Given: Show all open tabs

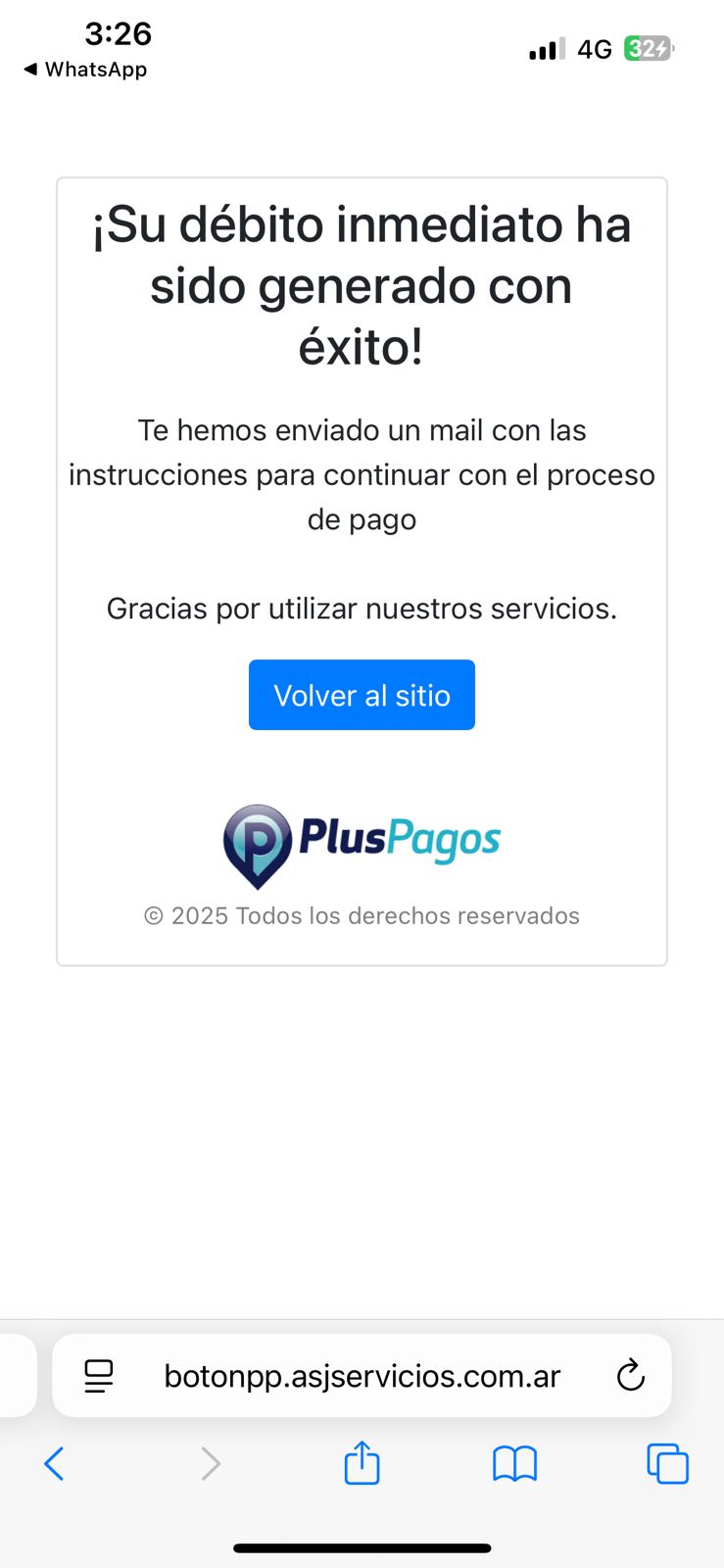Looking at the screenshot, I should [x=667, y=1464].
